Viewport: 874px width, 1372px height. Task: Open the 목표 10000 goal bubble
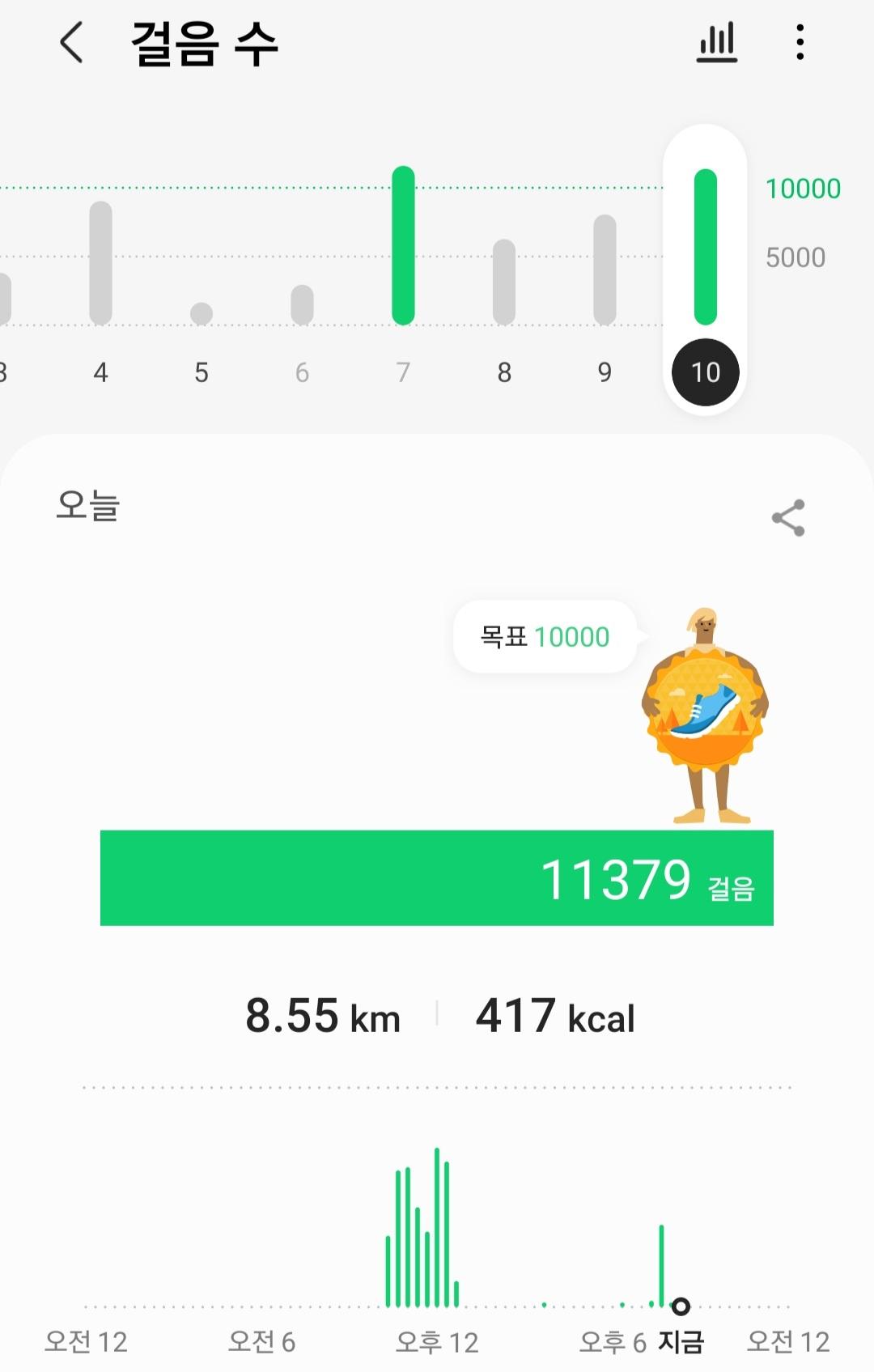pos(545,637)
